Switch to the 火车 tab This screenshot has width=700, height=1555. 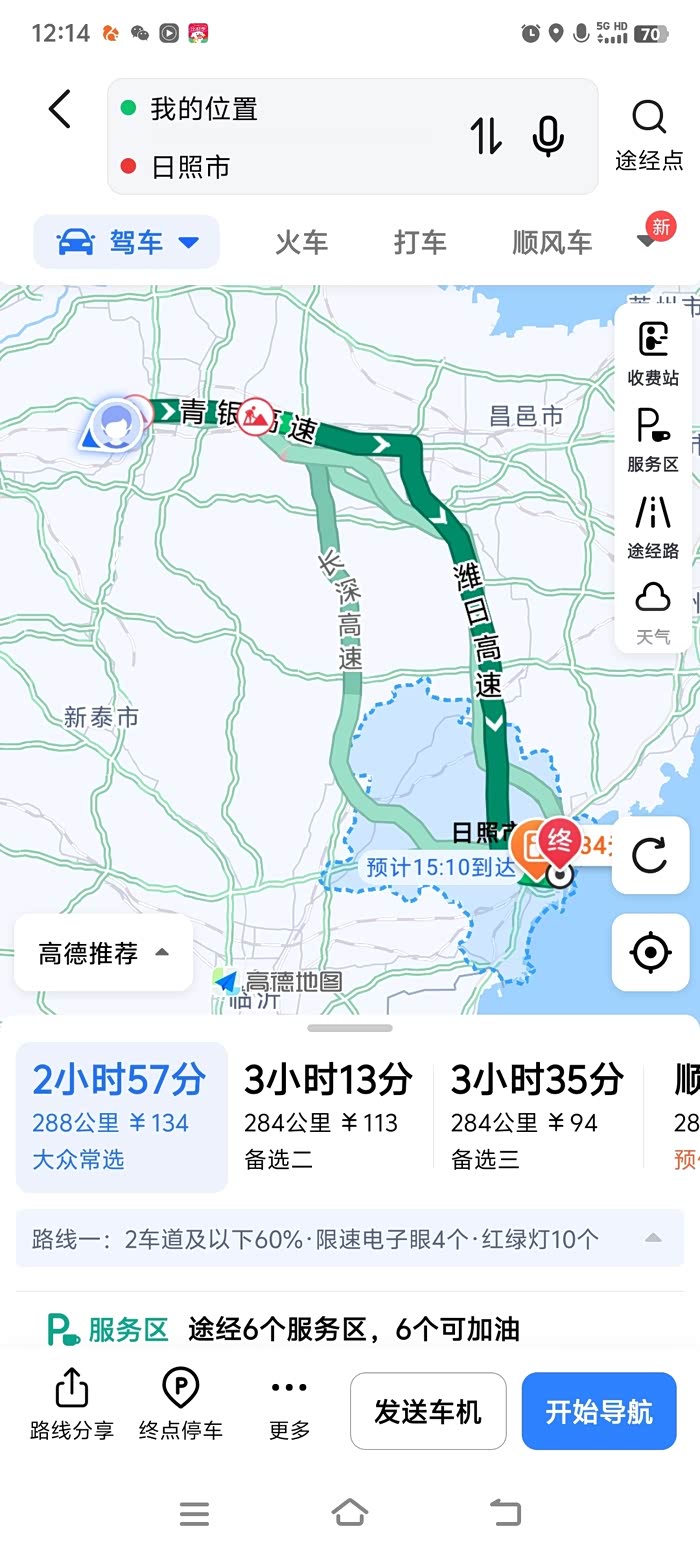(x=301, y=242)
